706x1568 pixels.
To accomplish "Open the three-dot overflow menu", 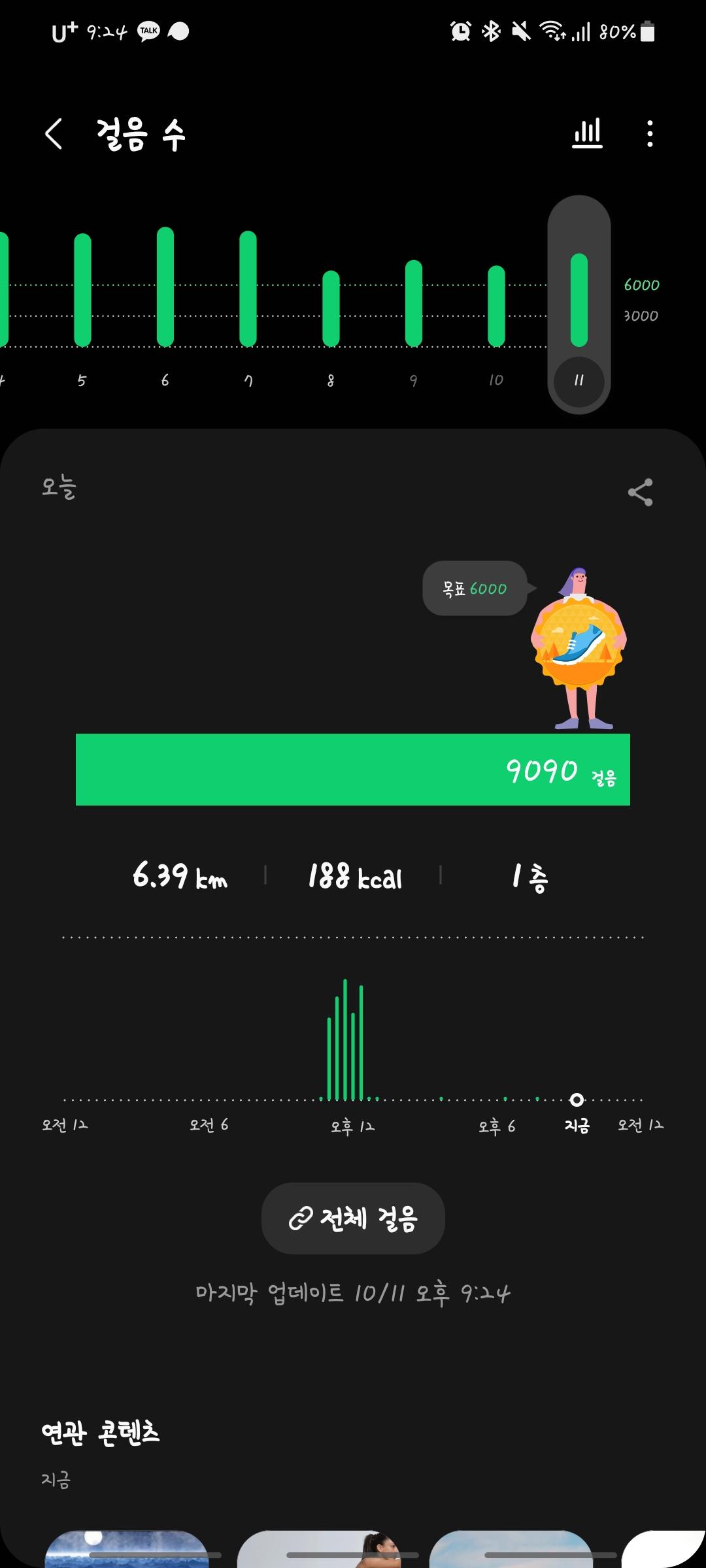I will tap(649, 134).
